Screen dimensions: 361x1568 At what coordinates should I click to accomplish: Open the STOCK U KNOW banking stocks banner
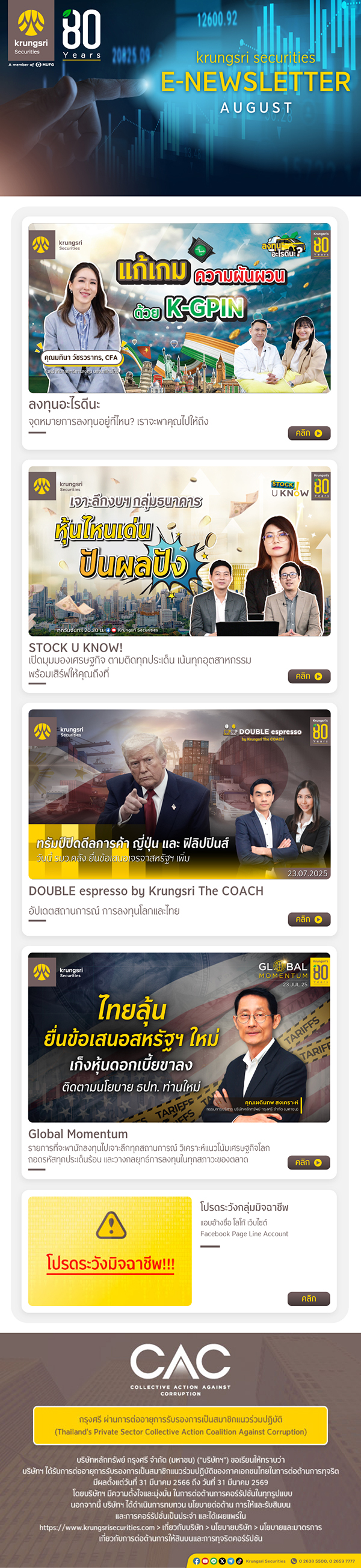pyautogui.click(x=179, y=552)
